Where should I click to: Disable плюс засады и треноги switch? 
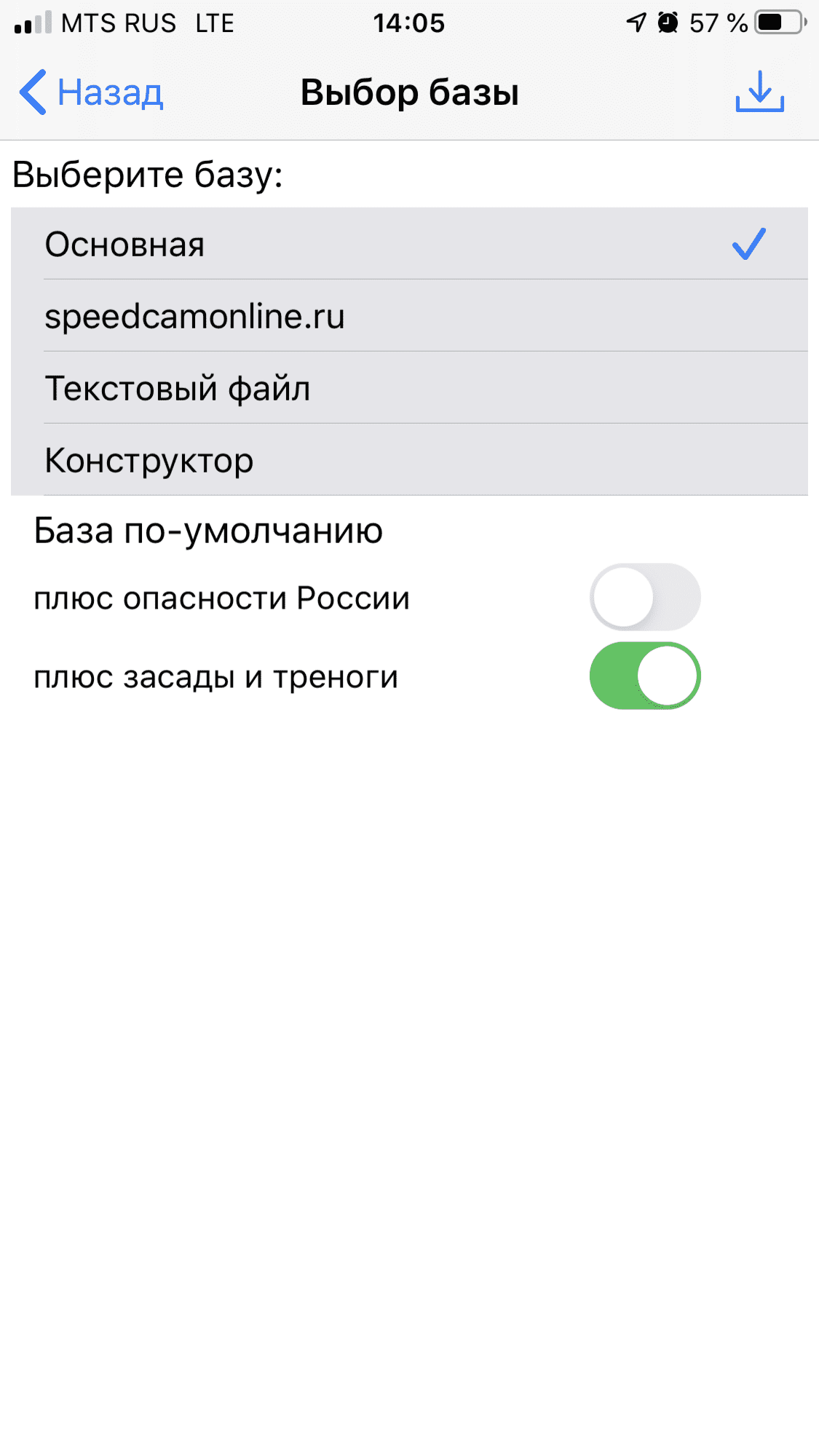click(645, 676)
